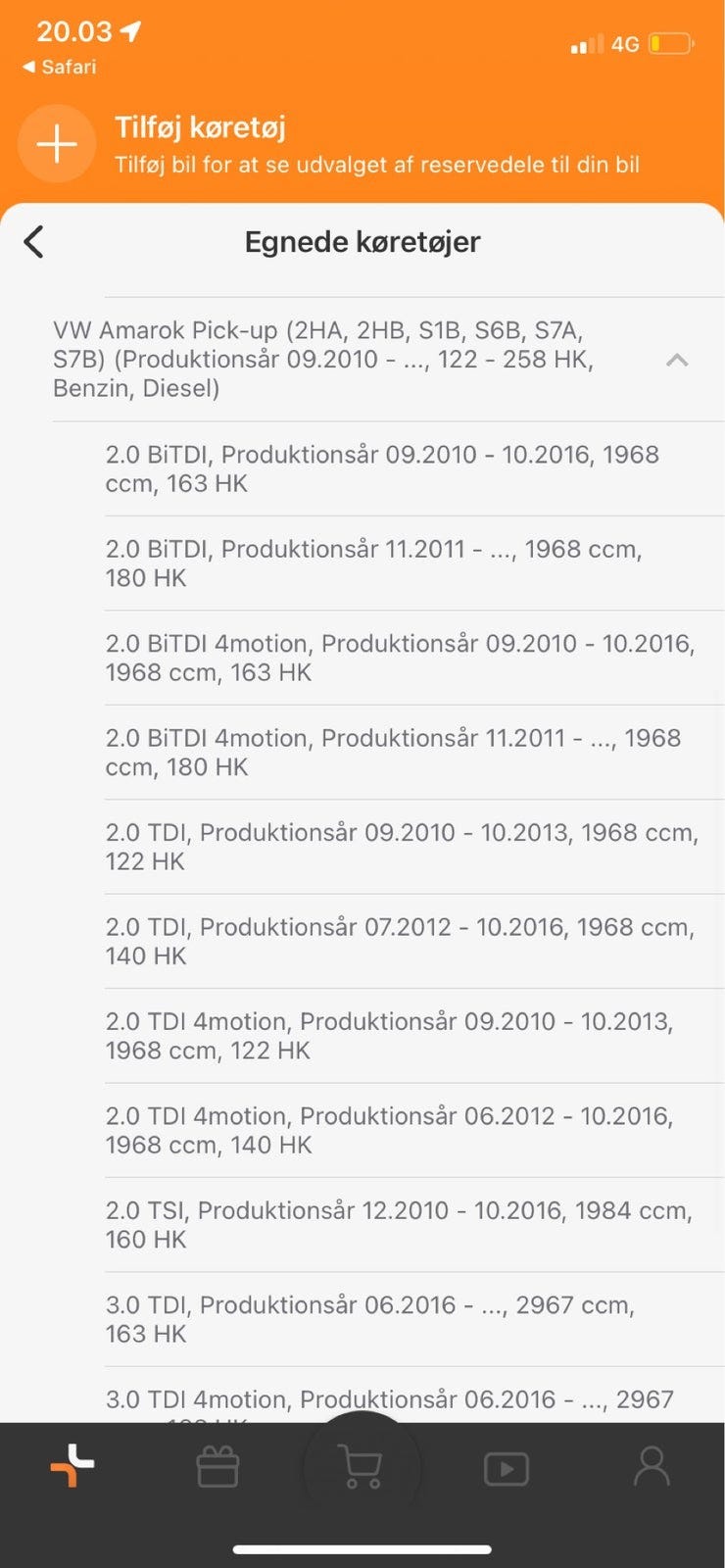This screenshot has width=725, height=1568.
Task: Select 2.0 TSI 1984 ccm, 160 HK
Action: (x=399, y=1224)
